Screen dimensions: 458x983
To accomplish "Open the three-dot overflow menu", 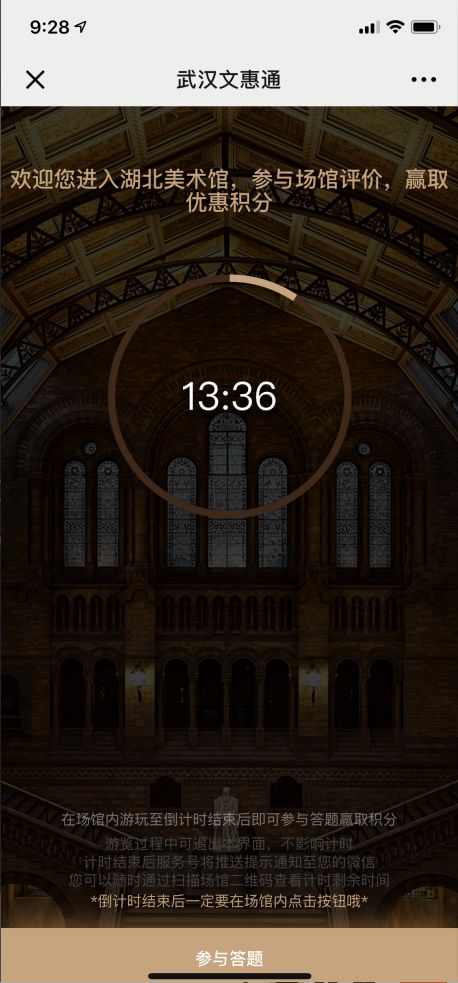I will (x=424, y=80).
